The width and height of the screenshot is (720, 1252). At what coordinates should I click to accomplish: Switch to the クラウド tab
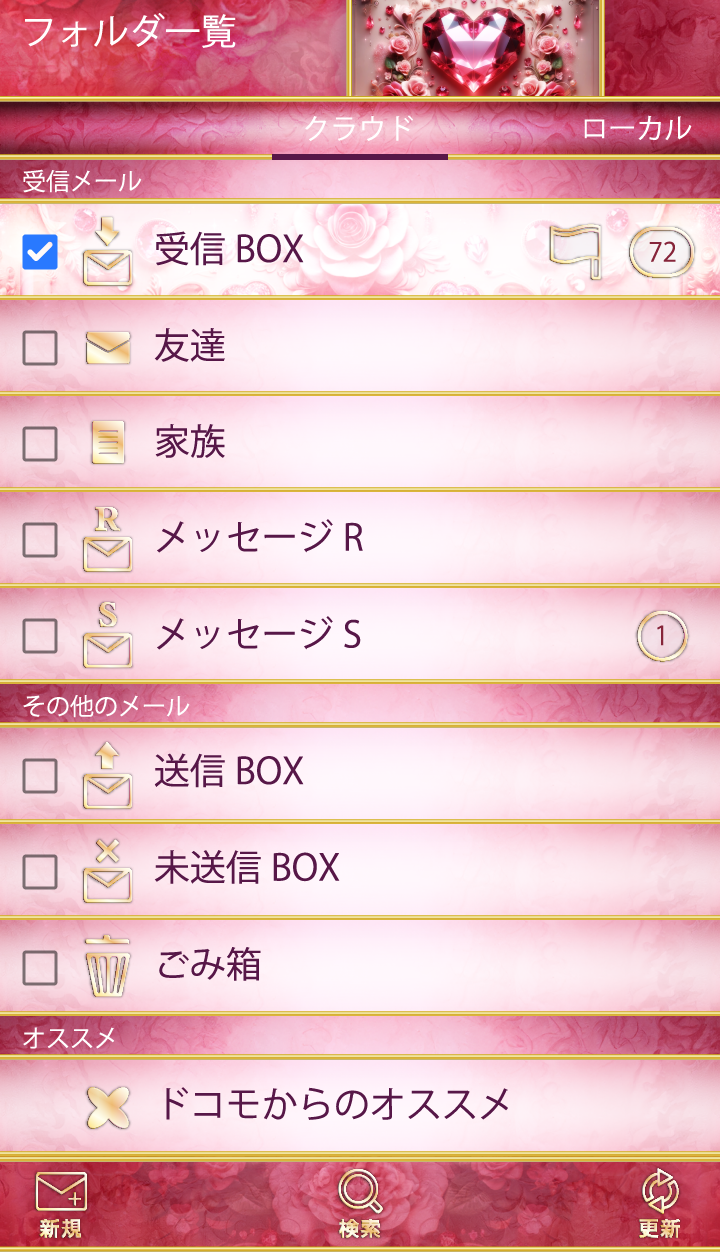[x=359, y=128]
